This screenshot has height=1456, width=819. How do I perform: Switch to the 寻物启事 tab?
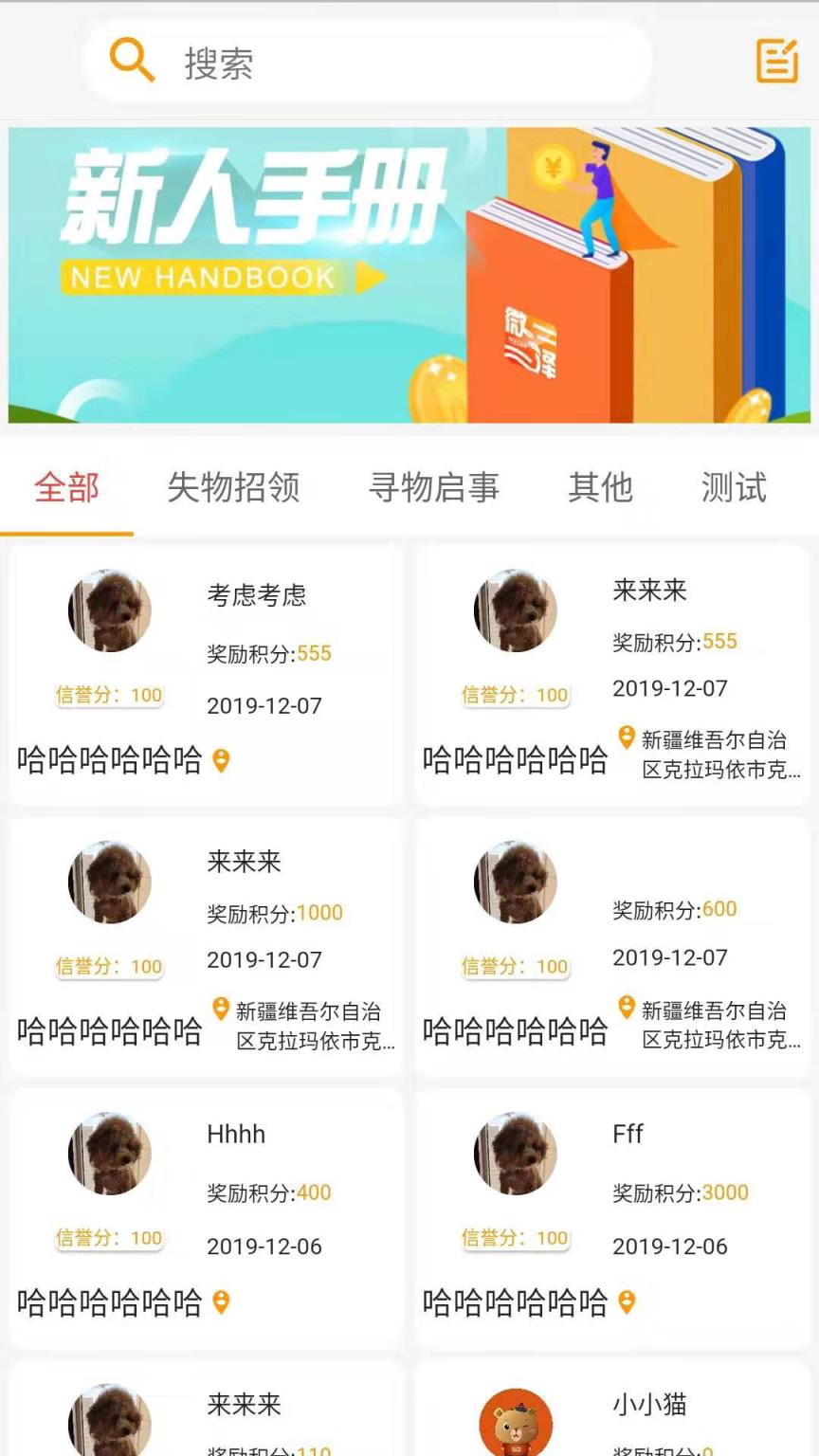click(x=434, y=488)
